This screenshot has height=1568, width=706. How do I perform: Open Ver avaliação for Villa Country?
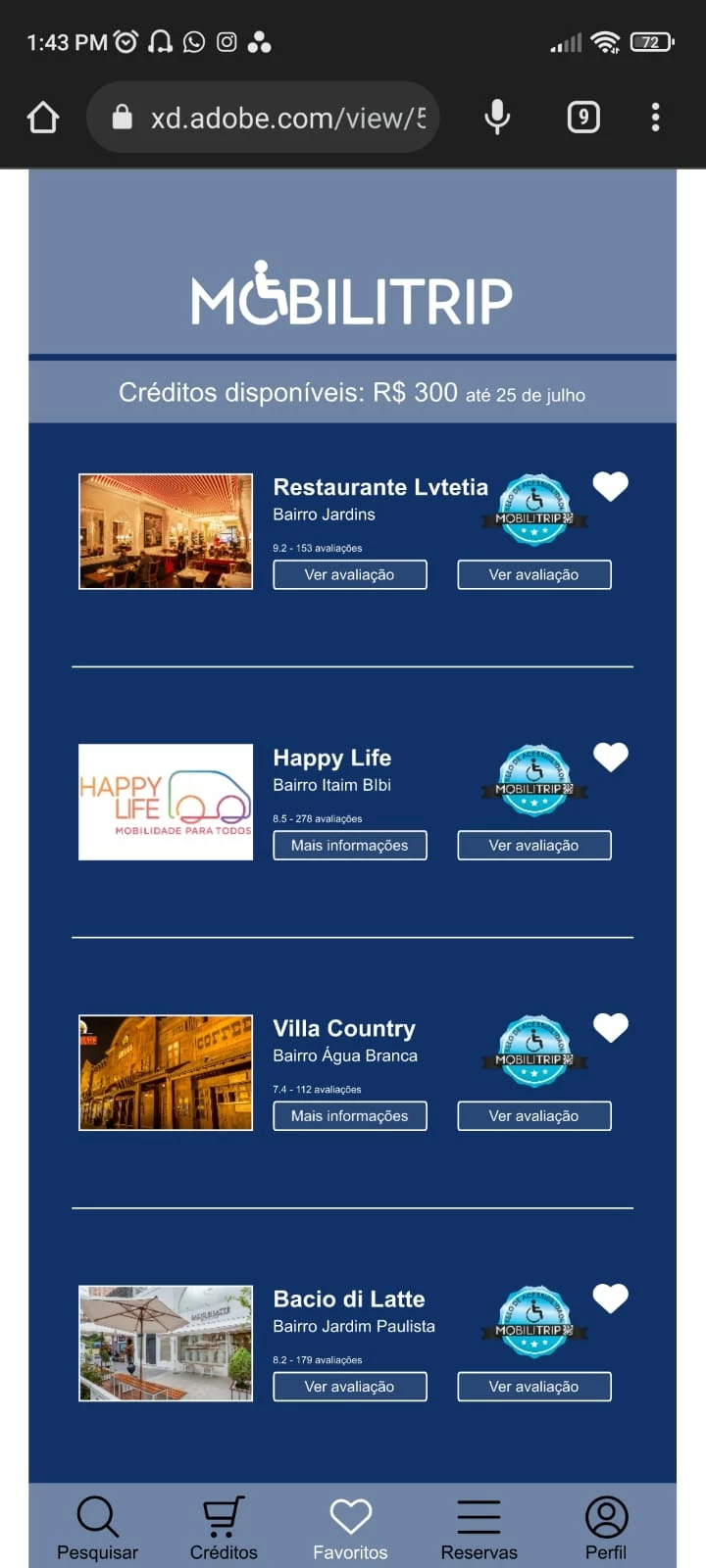(x=533, y=1115)
